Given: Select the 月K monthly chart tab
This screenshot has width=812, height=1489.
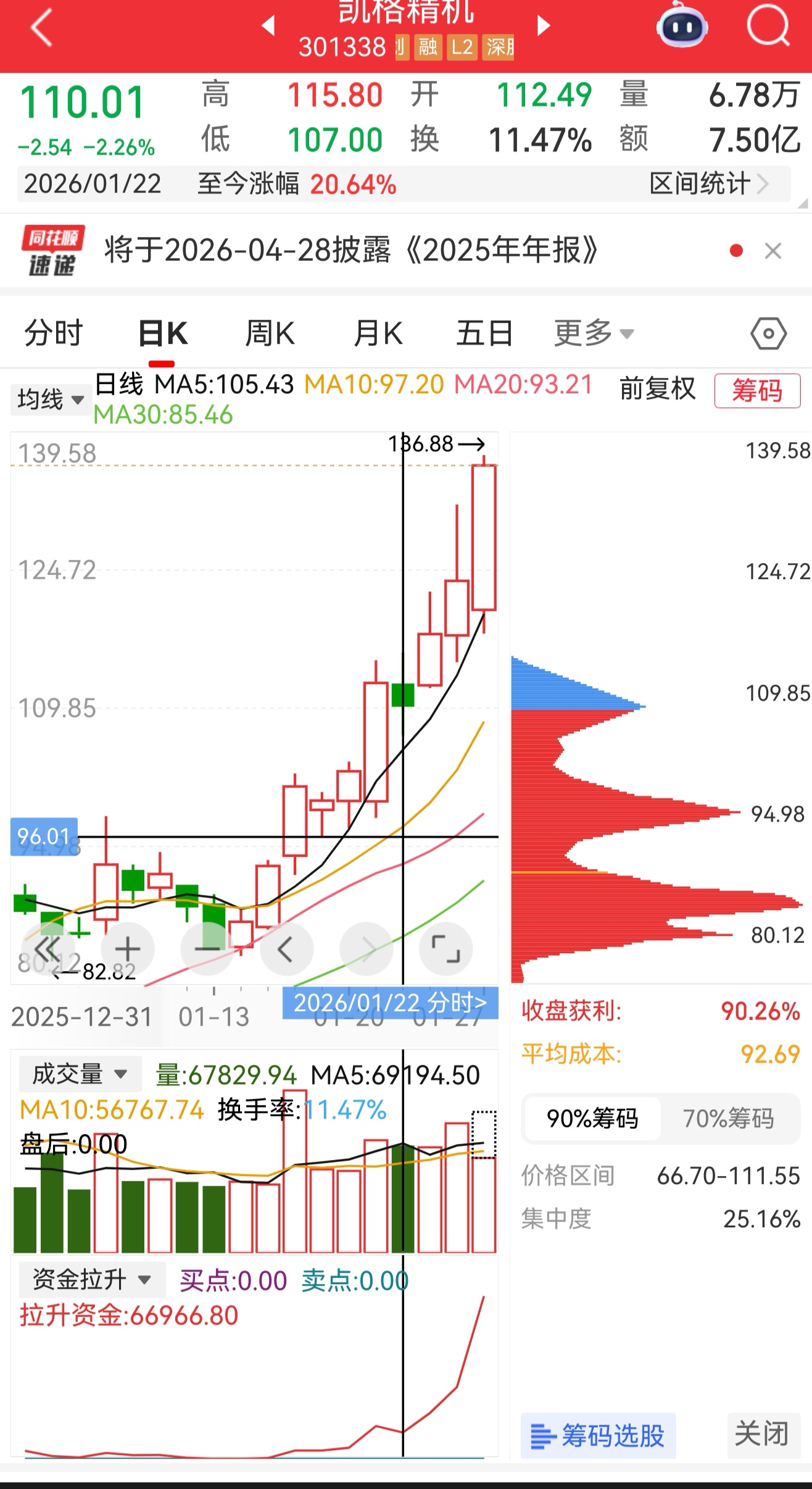Looking at the screenshot, I should pyautogui.click(x=378, y=333).
